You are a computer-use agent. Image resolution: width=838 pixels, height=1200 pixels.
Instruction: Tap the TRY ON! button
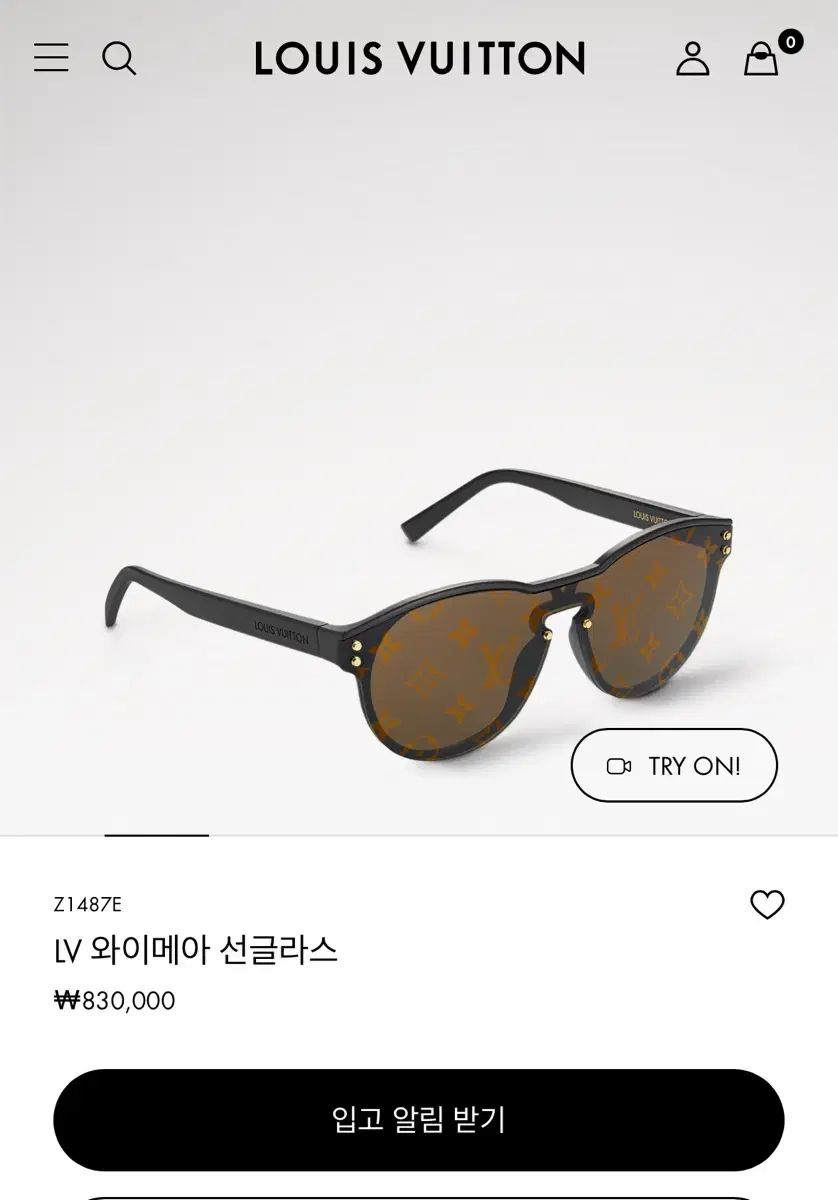coord(674,766)
